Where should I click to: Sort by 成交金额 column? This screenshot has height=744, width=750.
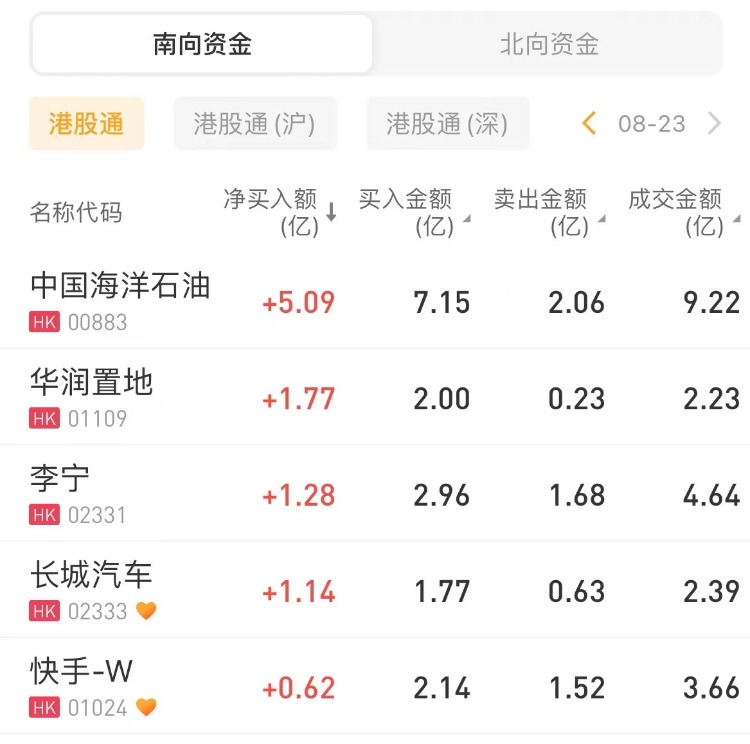point(682,212)
